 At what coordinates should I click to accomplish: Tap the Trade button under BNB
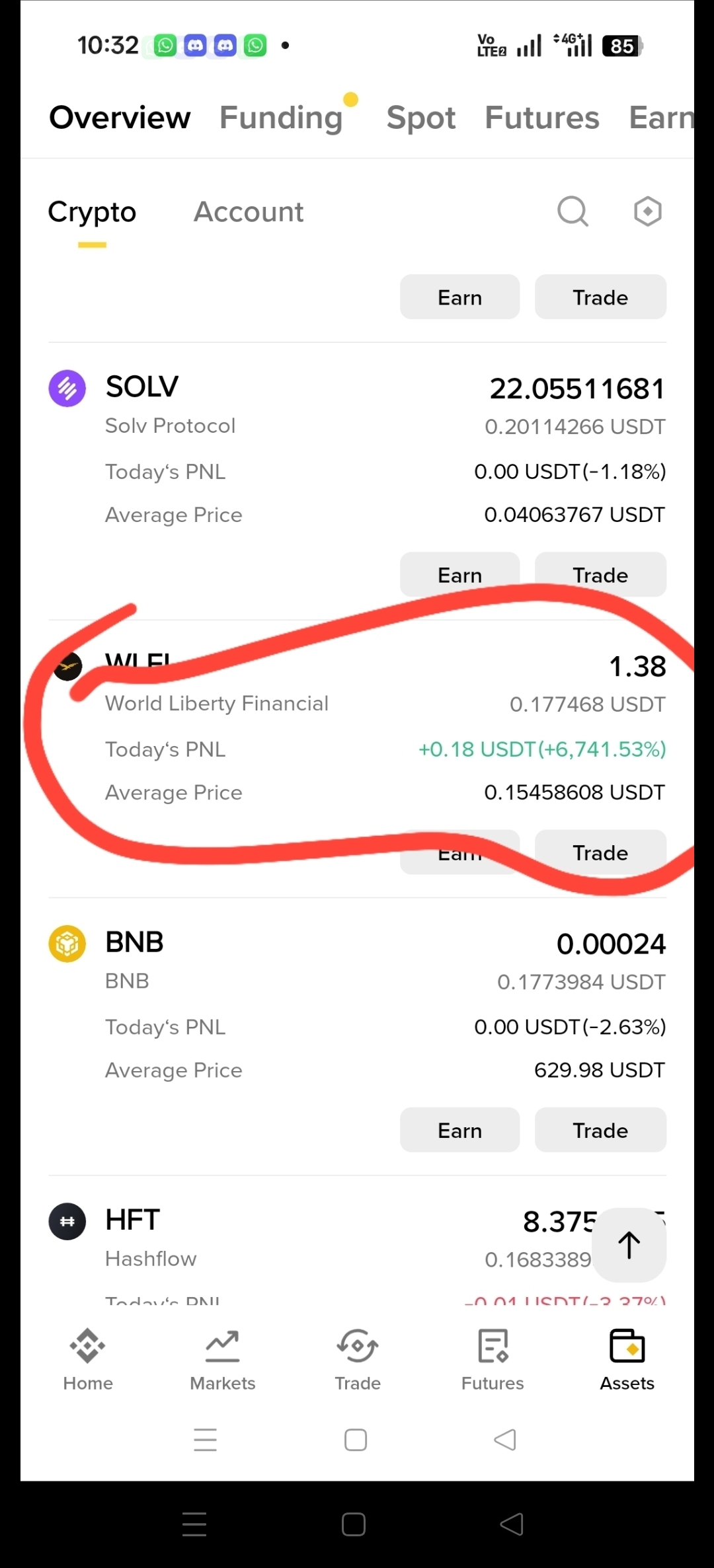coord(600,1131)
